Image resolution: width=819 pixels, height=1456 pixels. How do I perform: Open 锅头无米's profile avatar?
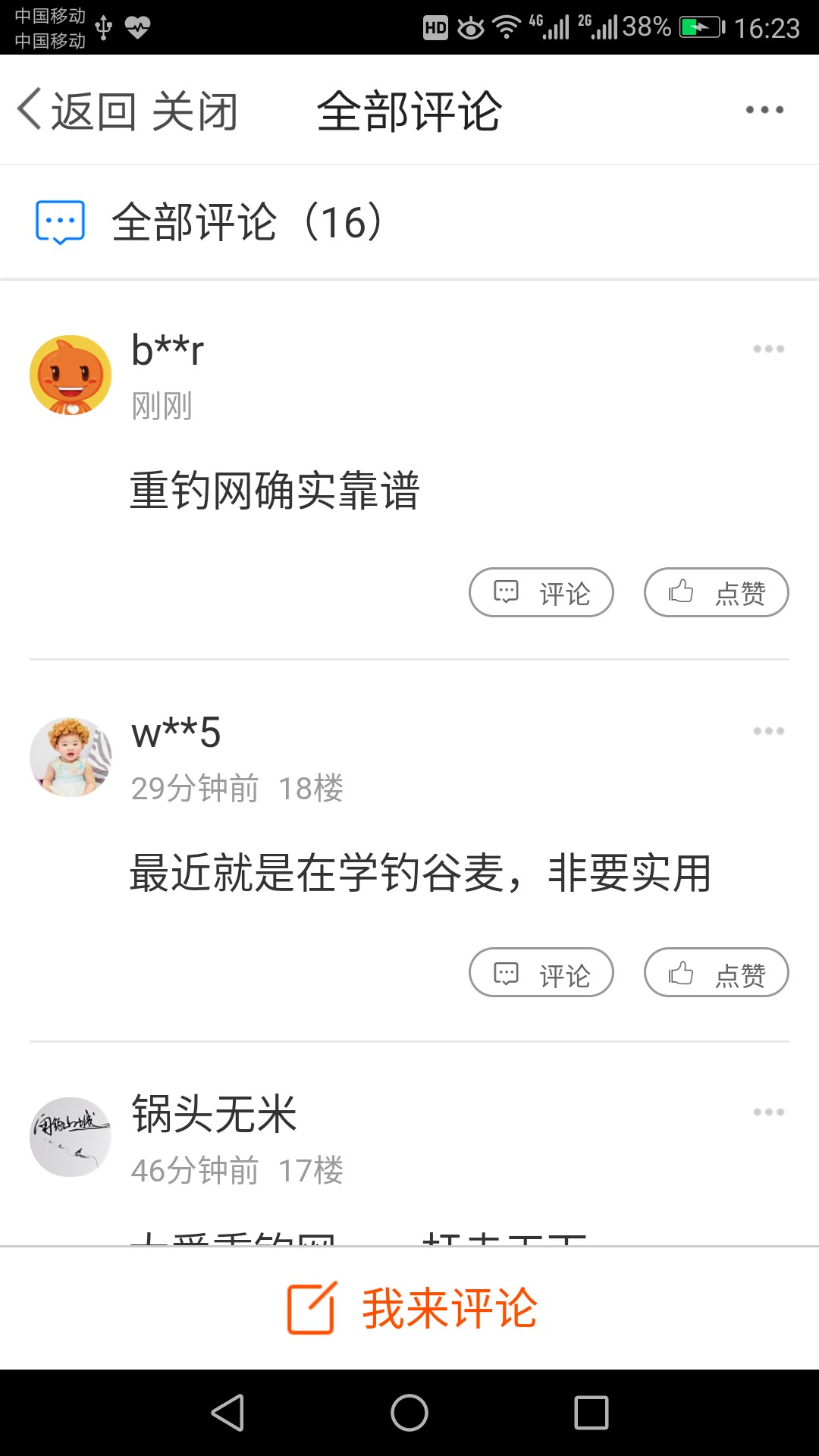click(x=71, y=1137)
